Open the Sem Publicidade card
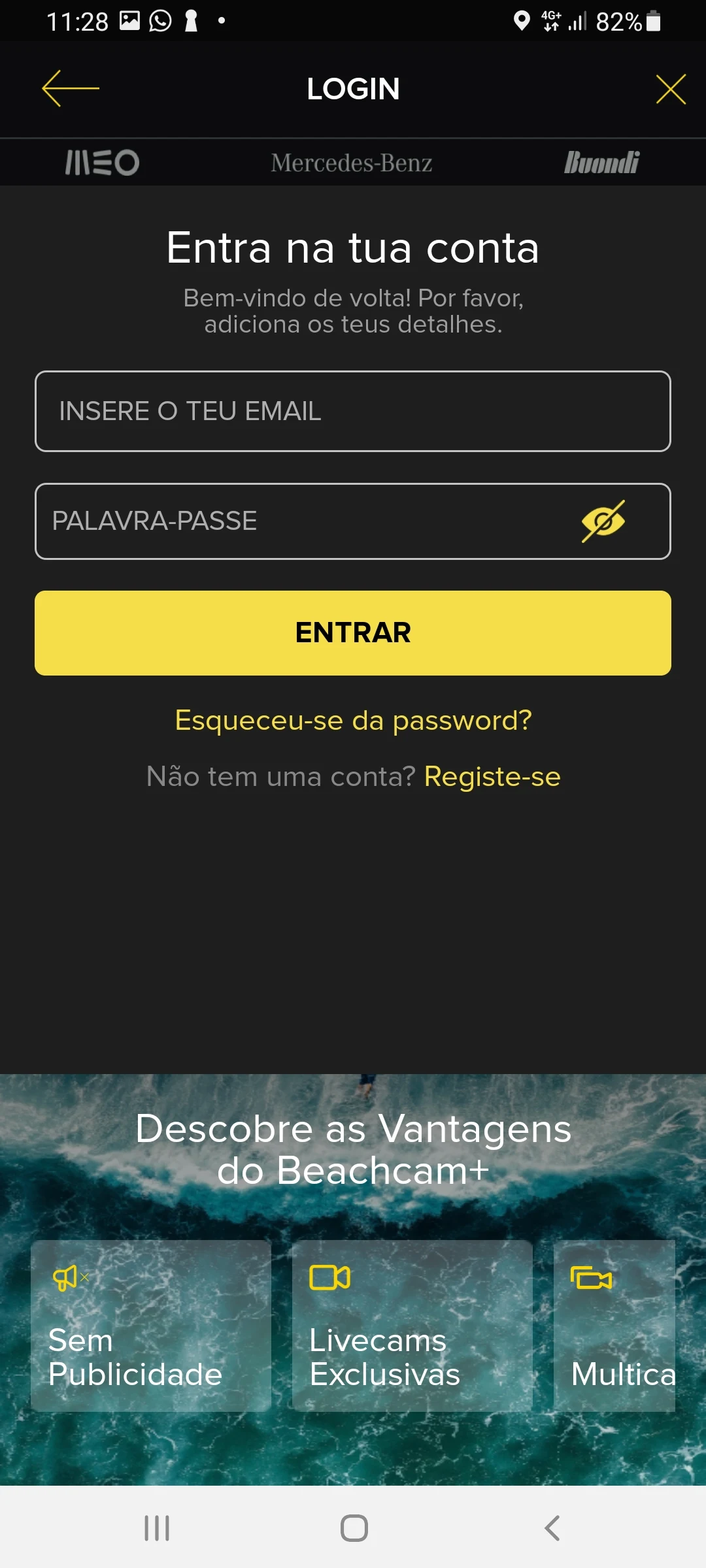The width and height of the screenshot is (706, 1568). pos(151,1326)
